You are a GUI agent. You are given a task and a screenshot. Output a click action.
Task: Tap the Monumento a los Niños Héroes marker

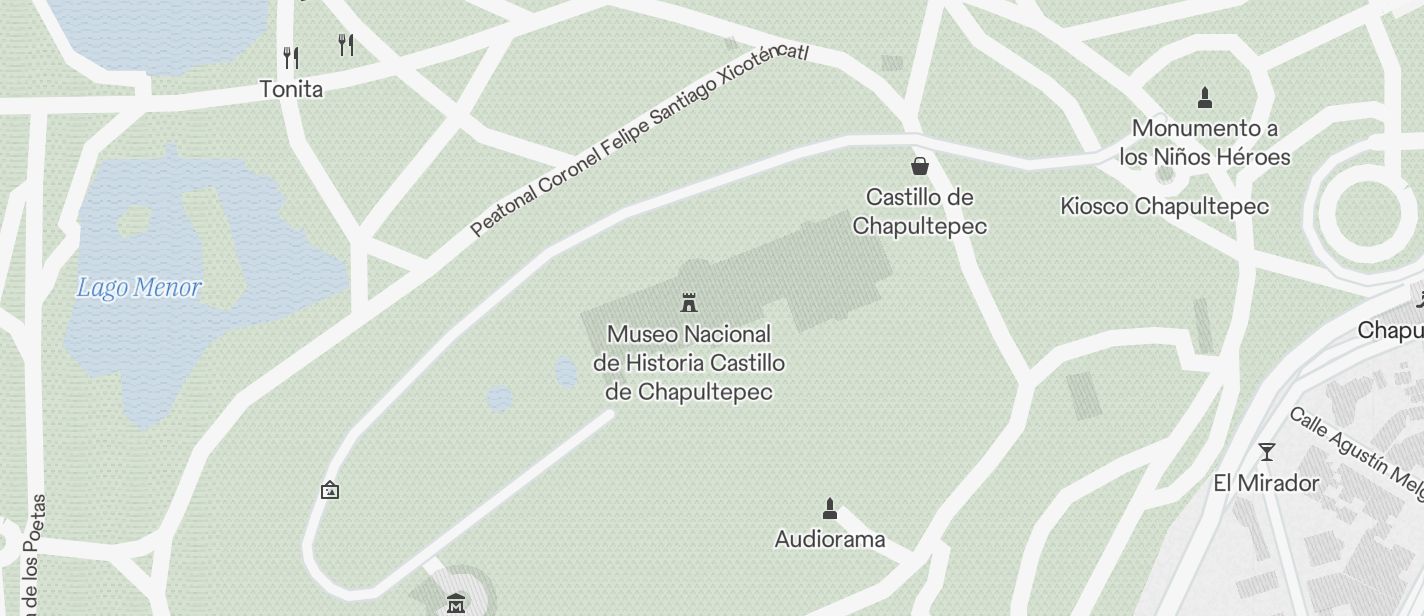tap(1205, 98)
